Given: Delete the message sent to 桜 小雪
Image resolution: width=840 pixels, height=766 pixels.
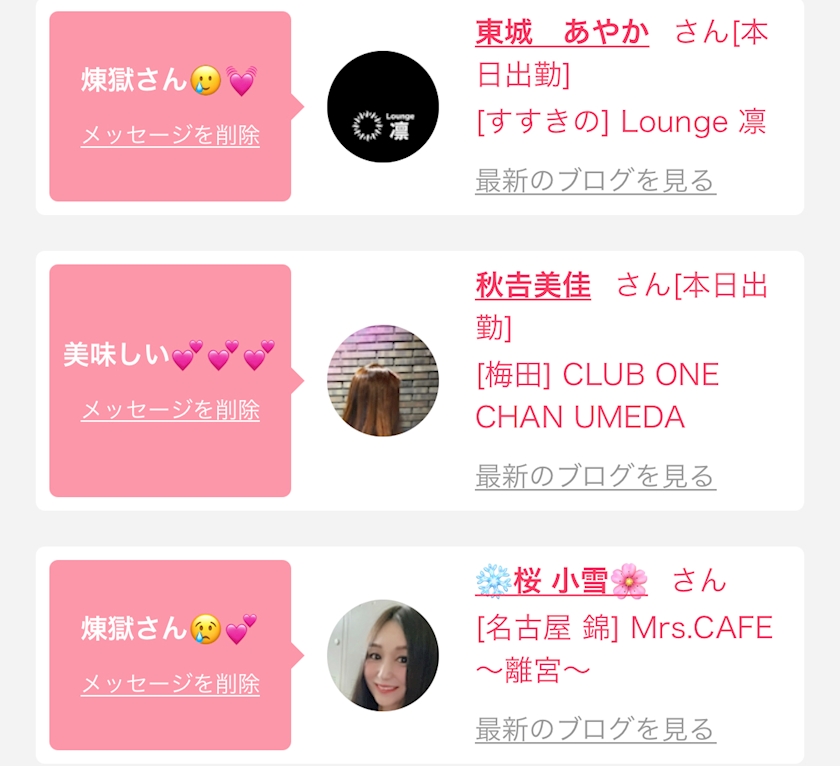Looking at the screenshot, I should click(x=170, y=684).
